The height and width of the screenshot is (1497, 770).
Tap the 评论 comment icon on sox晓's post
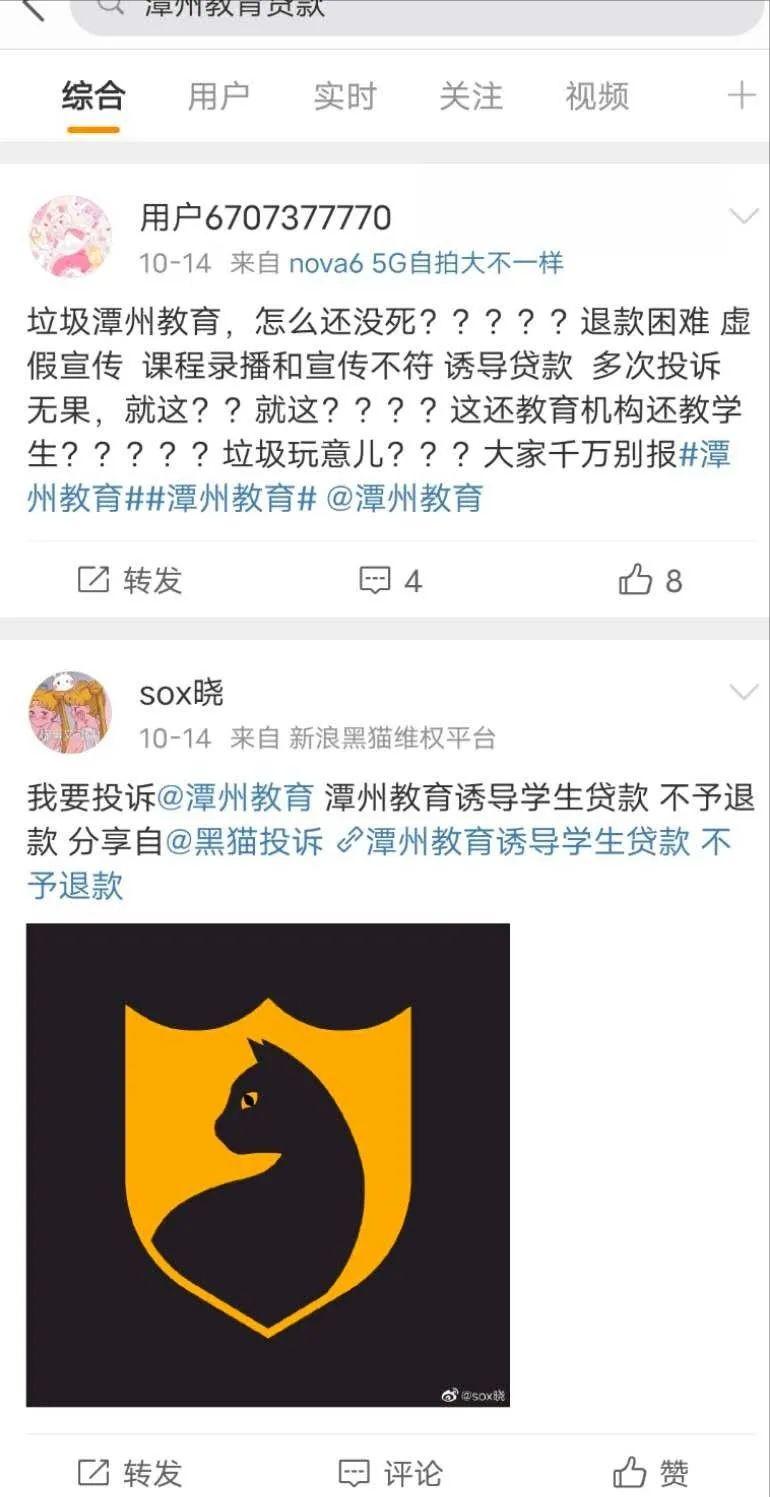tap(355, 1472)
